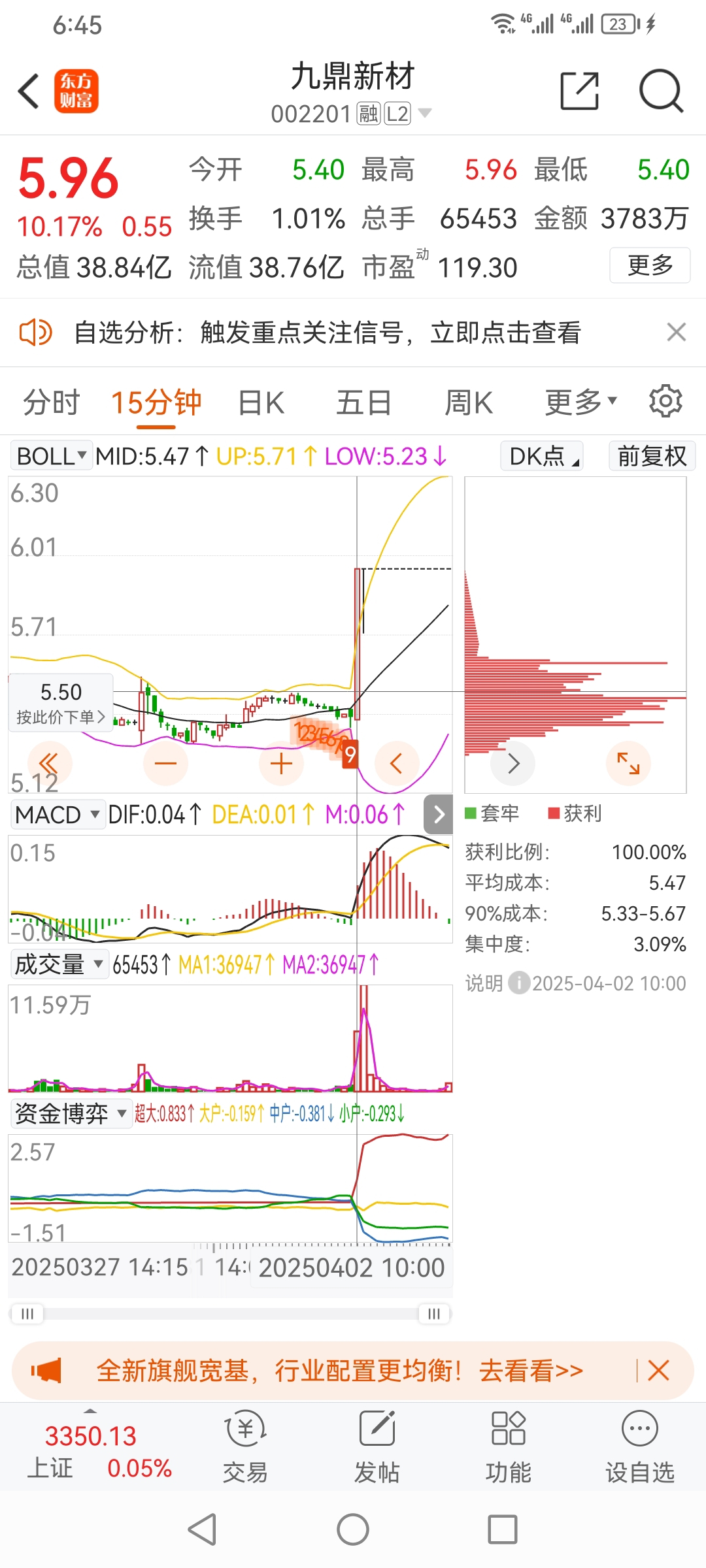706x1568 pixels.
Task: Switch to the 五日 chart tab
Action: (x=364, y=402)
